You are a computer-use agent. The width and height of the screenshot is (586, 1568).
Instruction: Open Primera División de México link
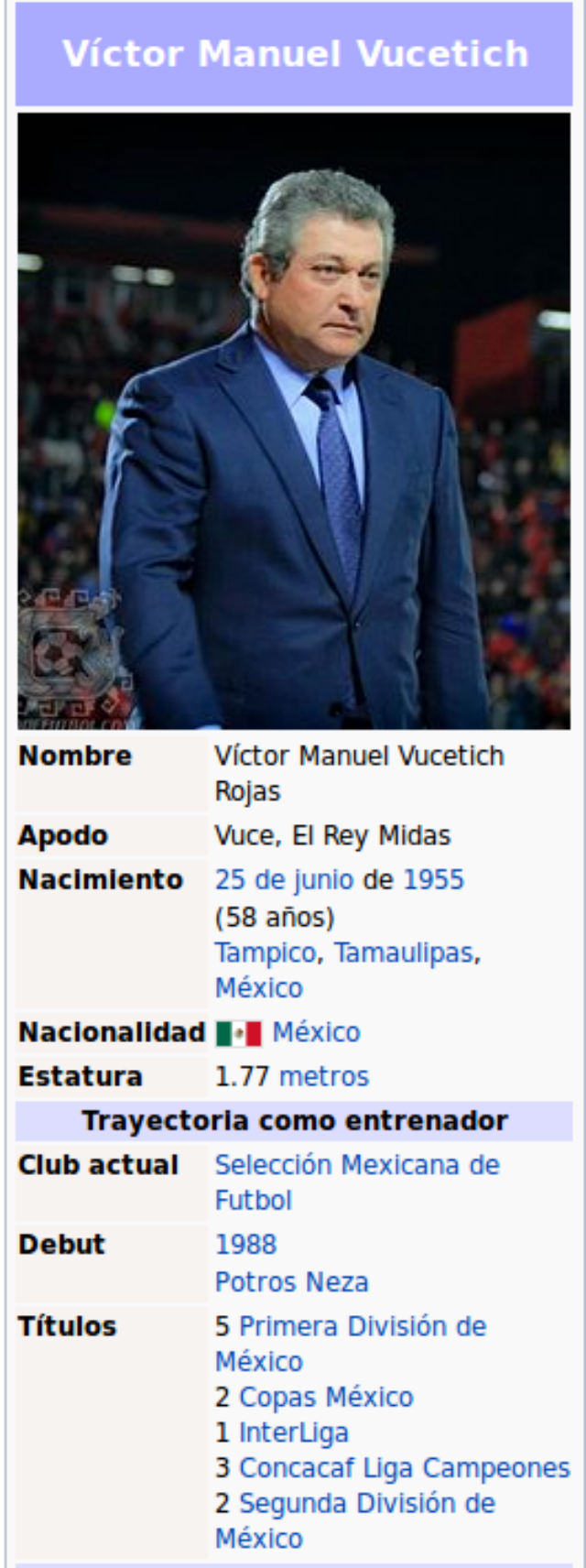pyautogui.click(x=362, y=1326)
